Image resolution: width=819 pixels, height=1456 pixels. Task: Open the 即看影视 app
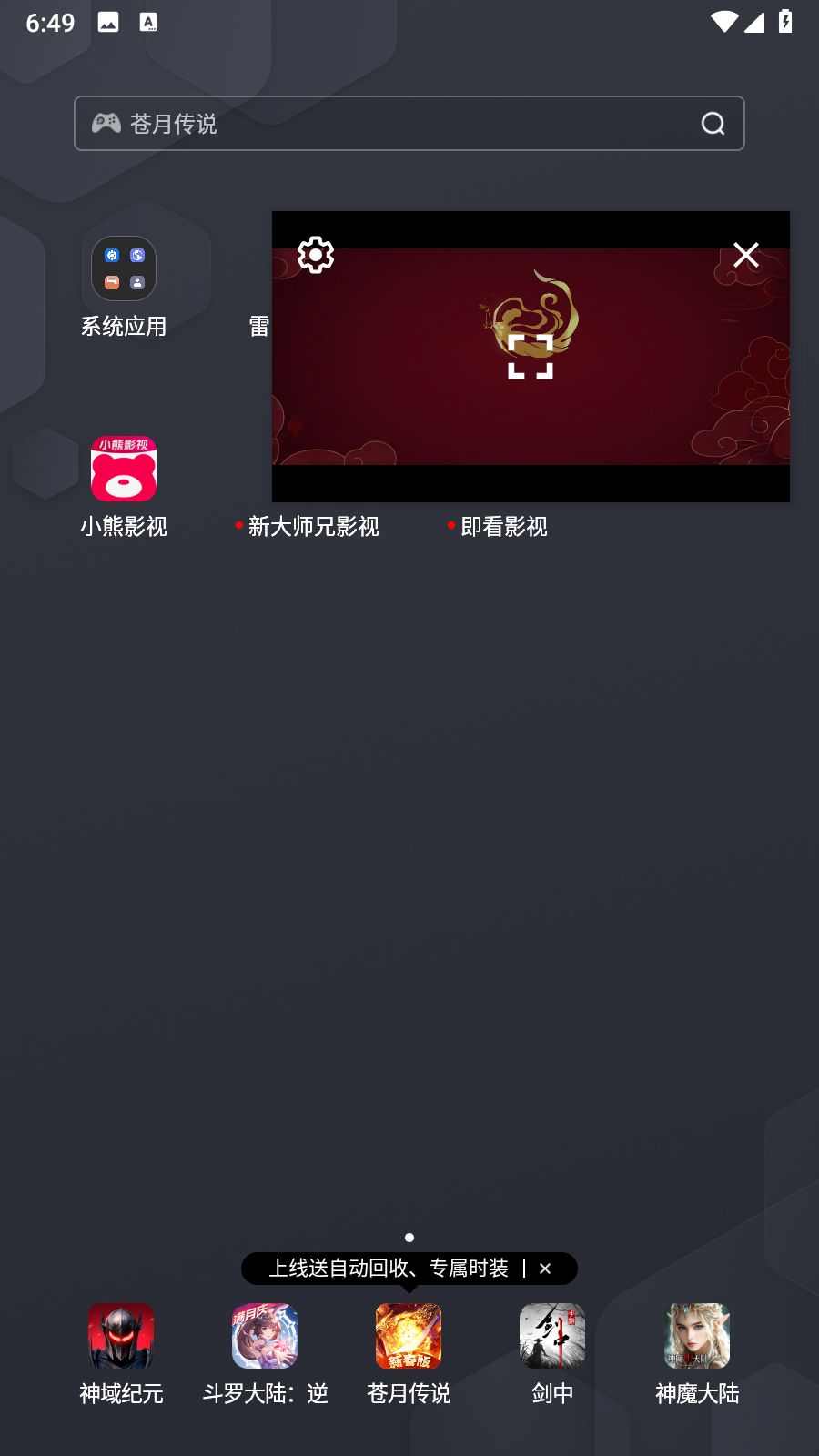click(x=503, y=527)
